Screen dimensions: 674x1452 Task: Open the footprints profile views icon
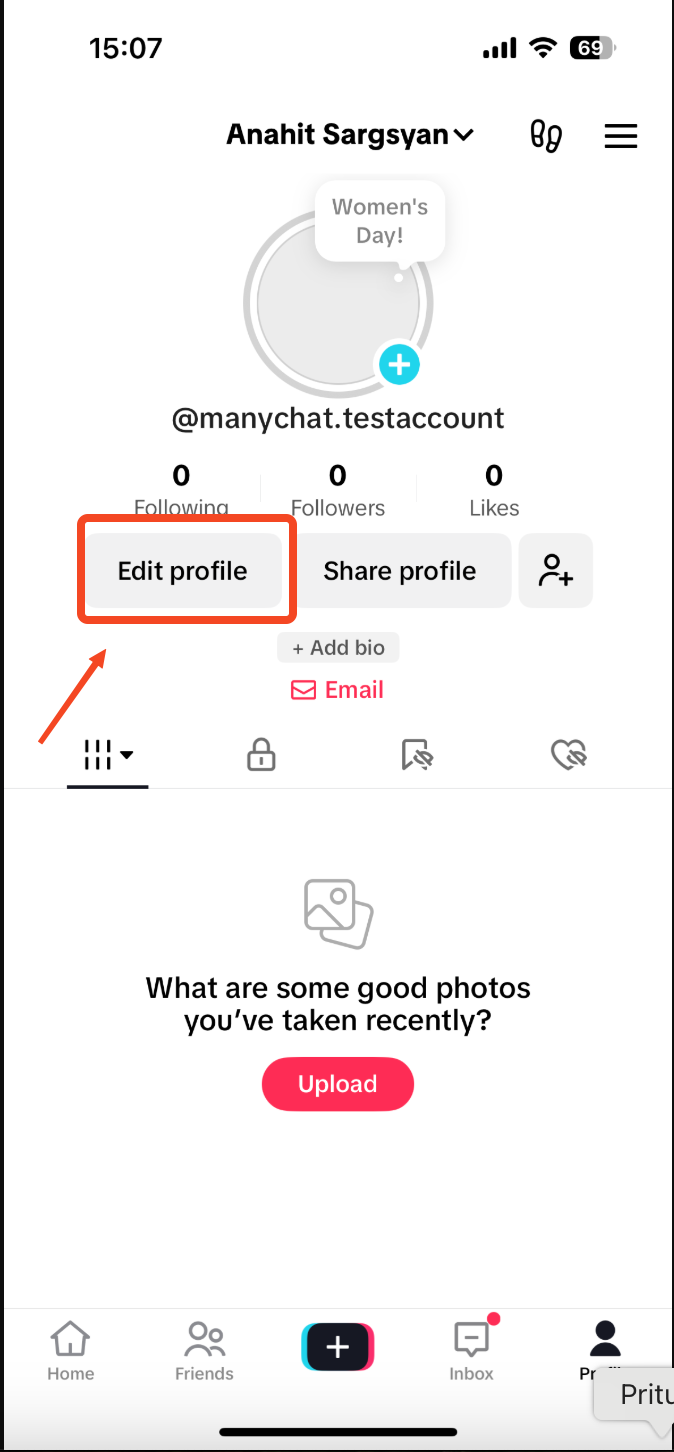point(546,136)
